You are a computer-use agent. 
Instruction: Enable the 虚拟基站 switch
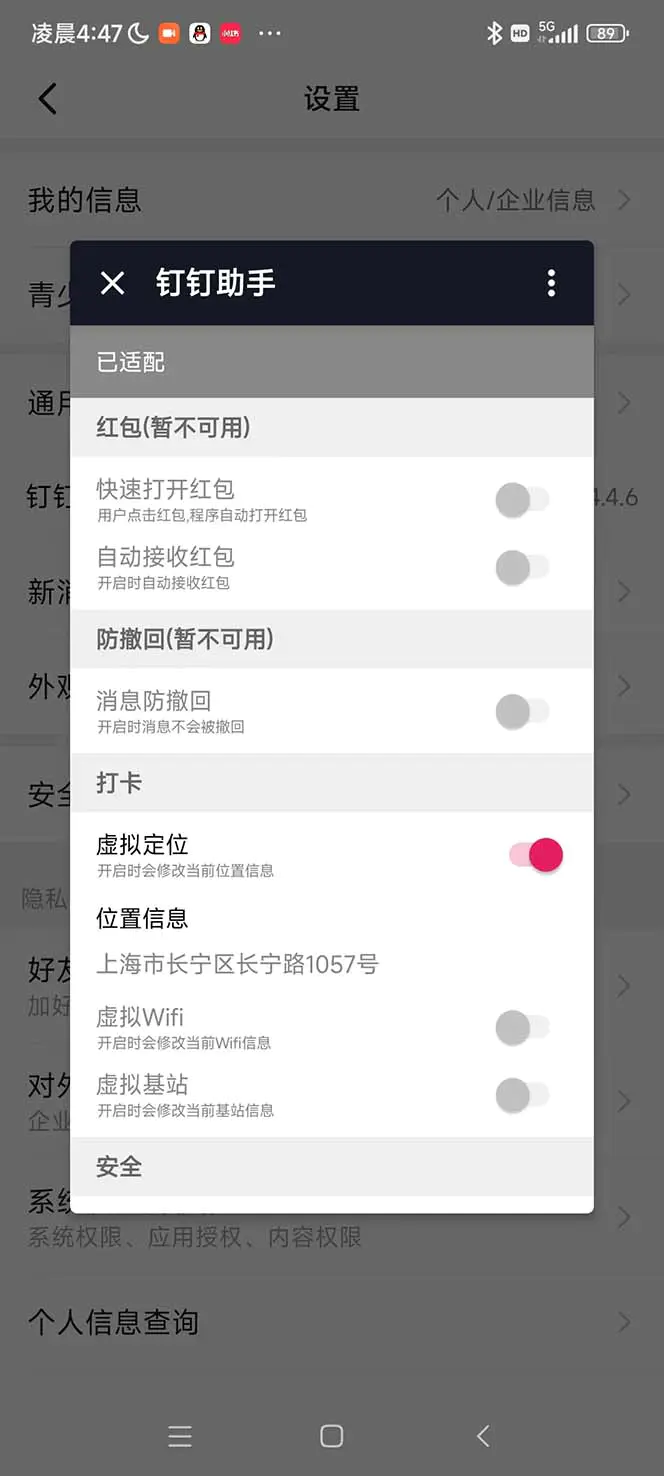522,1095
